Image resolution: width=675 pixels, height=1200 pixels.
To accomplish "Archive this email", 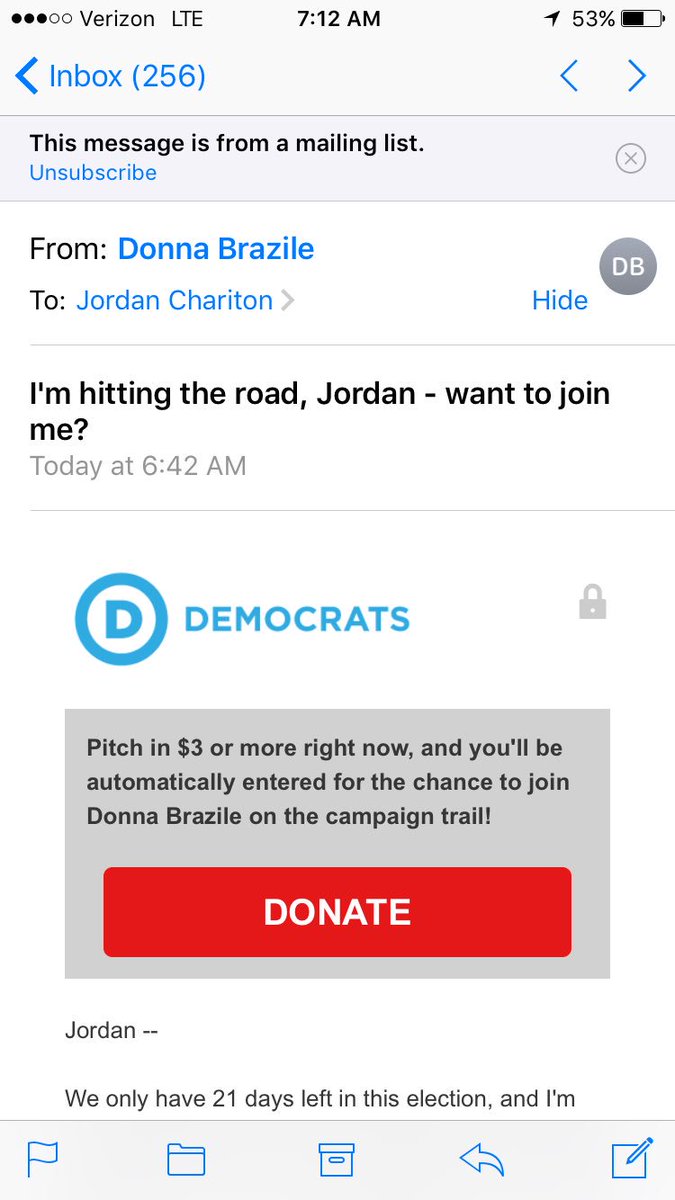I will 337,1159.
